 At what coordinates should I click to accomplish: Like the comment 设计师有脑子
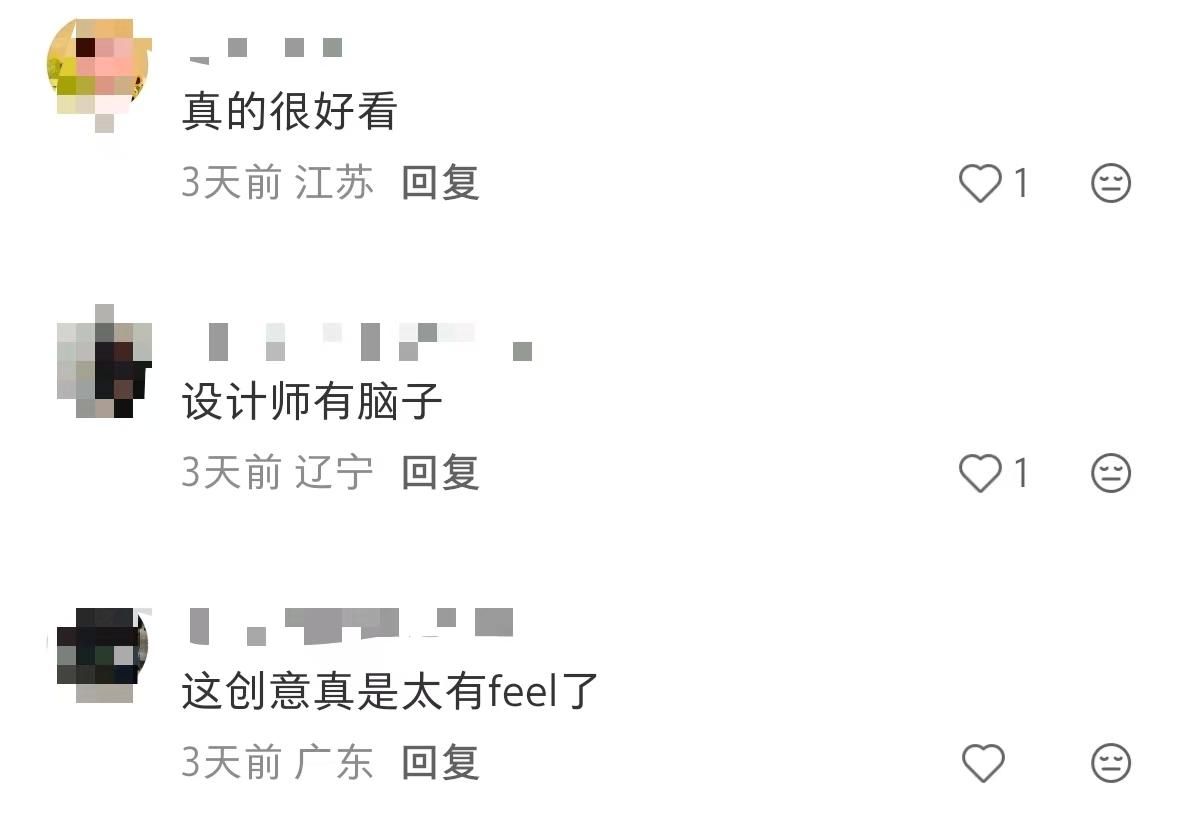[980, 473]
